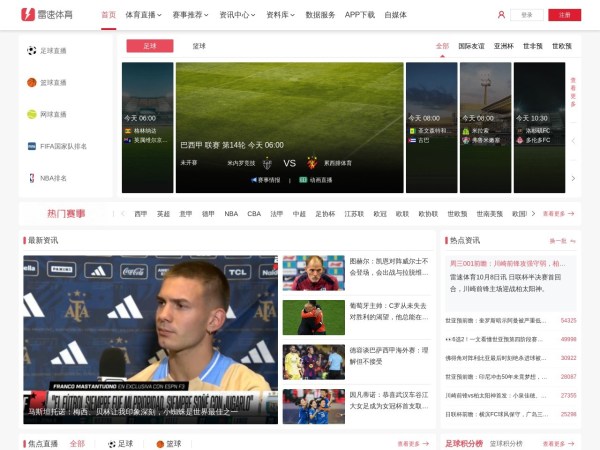
Task: Open the 动画直播 link on the featured match
Action: pos(316,180)
